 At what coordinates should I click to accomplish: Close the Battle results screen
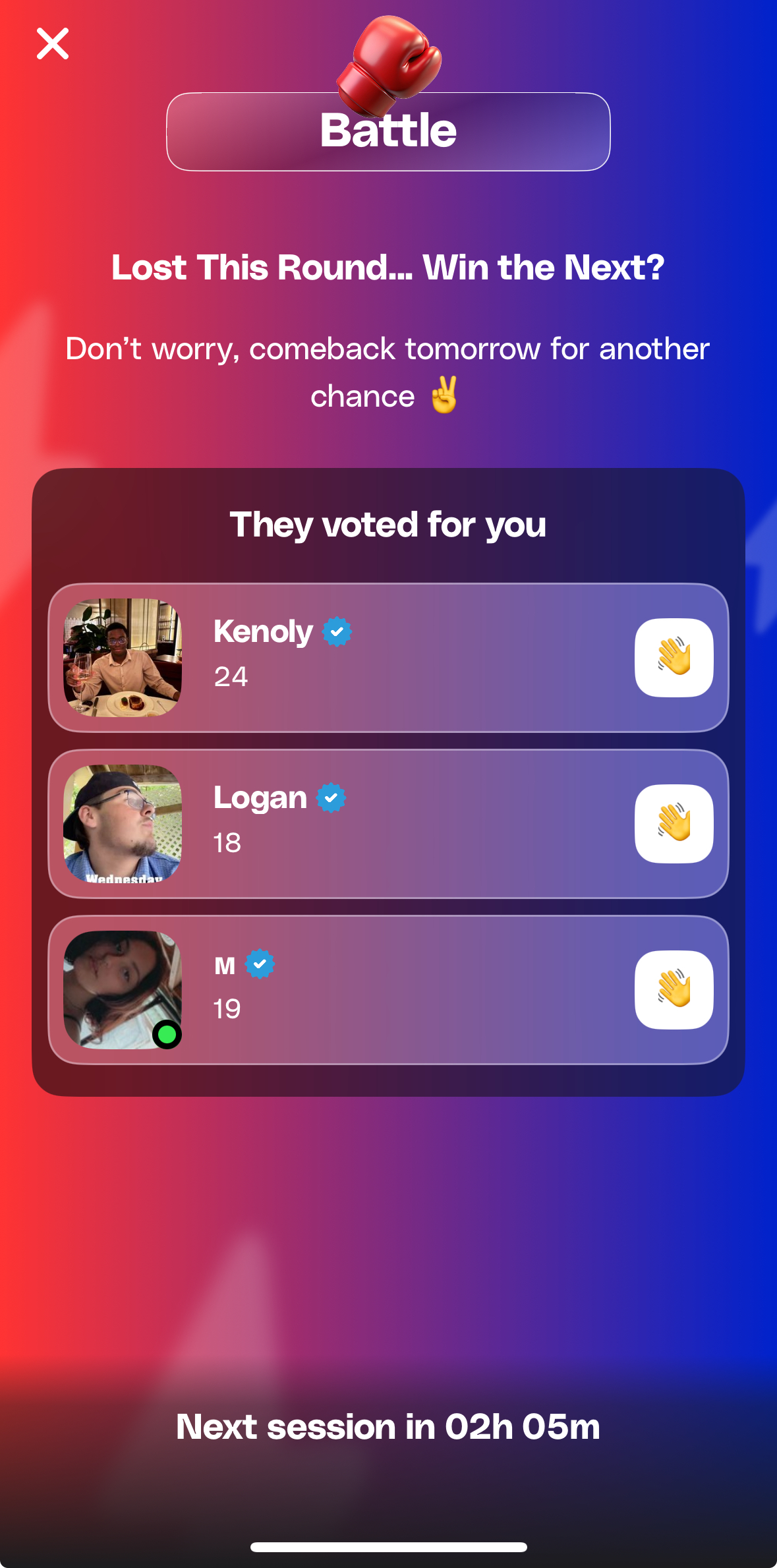53,44
